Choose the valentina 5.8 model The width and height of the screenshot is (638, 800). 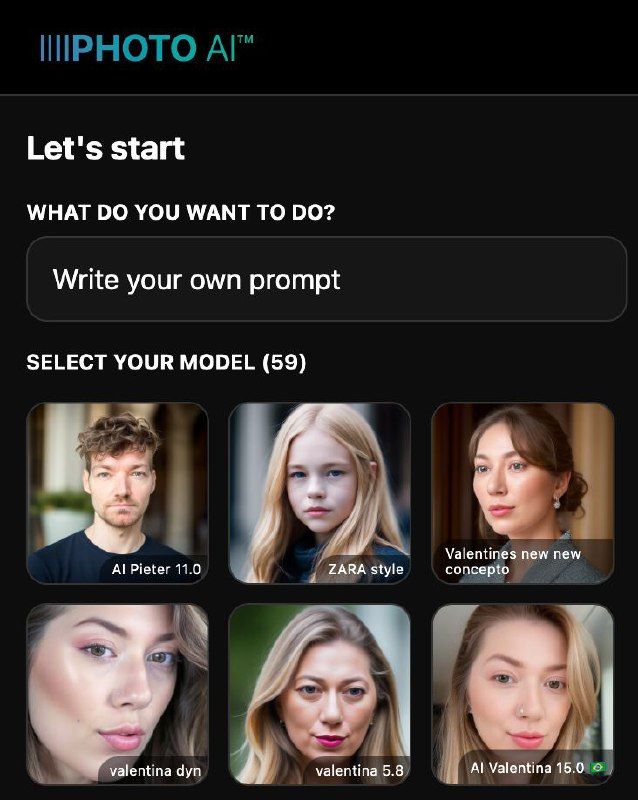319,694
